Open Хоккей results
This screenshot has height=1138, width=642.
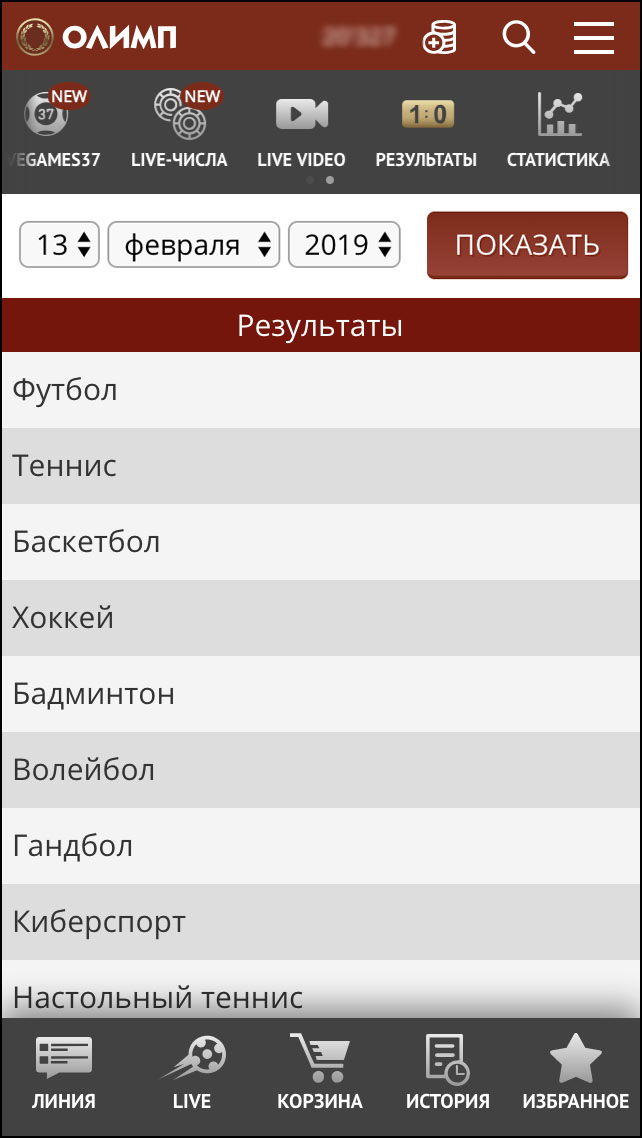[x=321, y=618]
